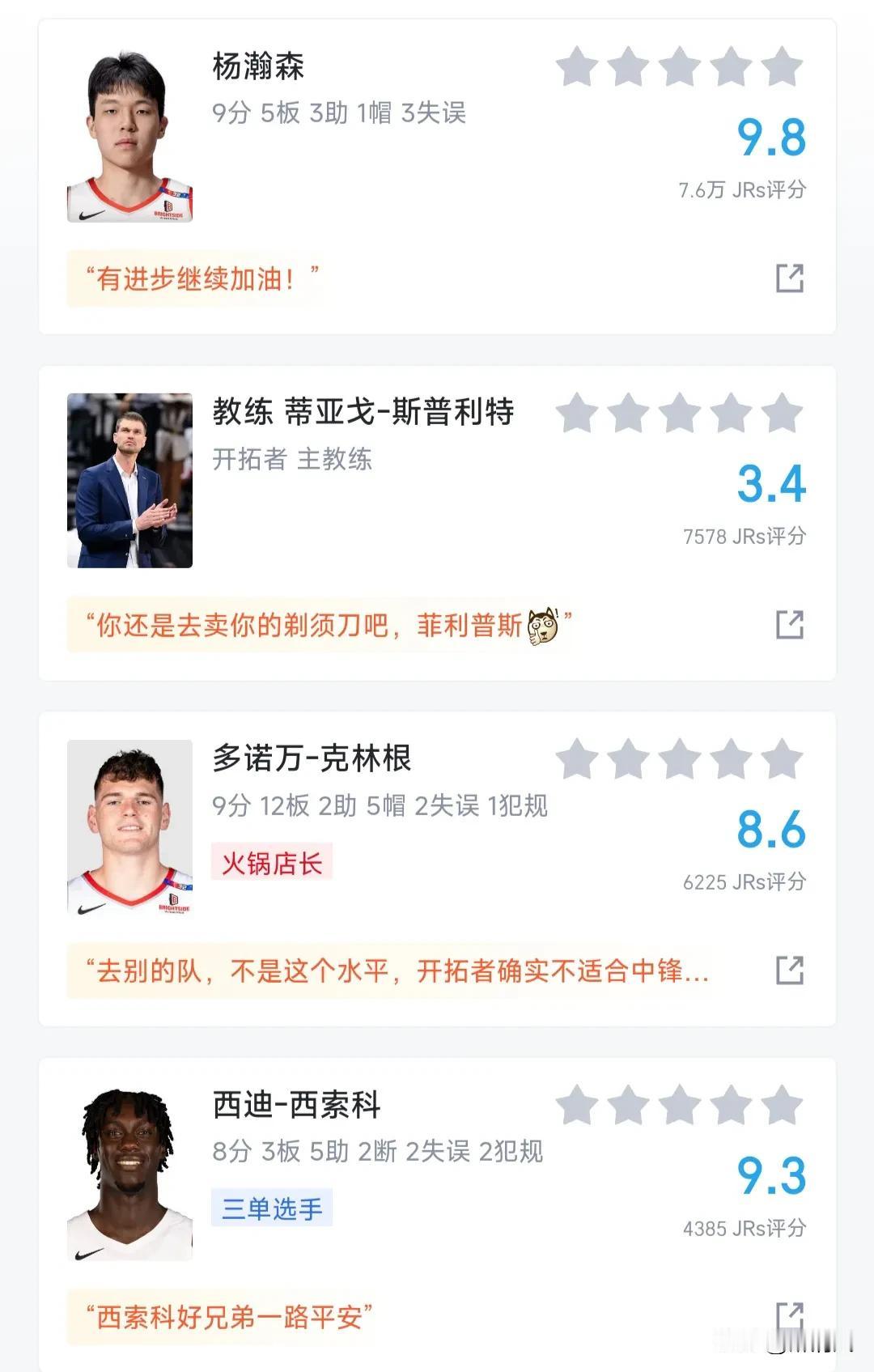Screen dimensions: 874x1372
Task: Give 西迪-西索科 four stars
Action: [731, 1107]
